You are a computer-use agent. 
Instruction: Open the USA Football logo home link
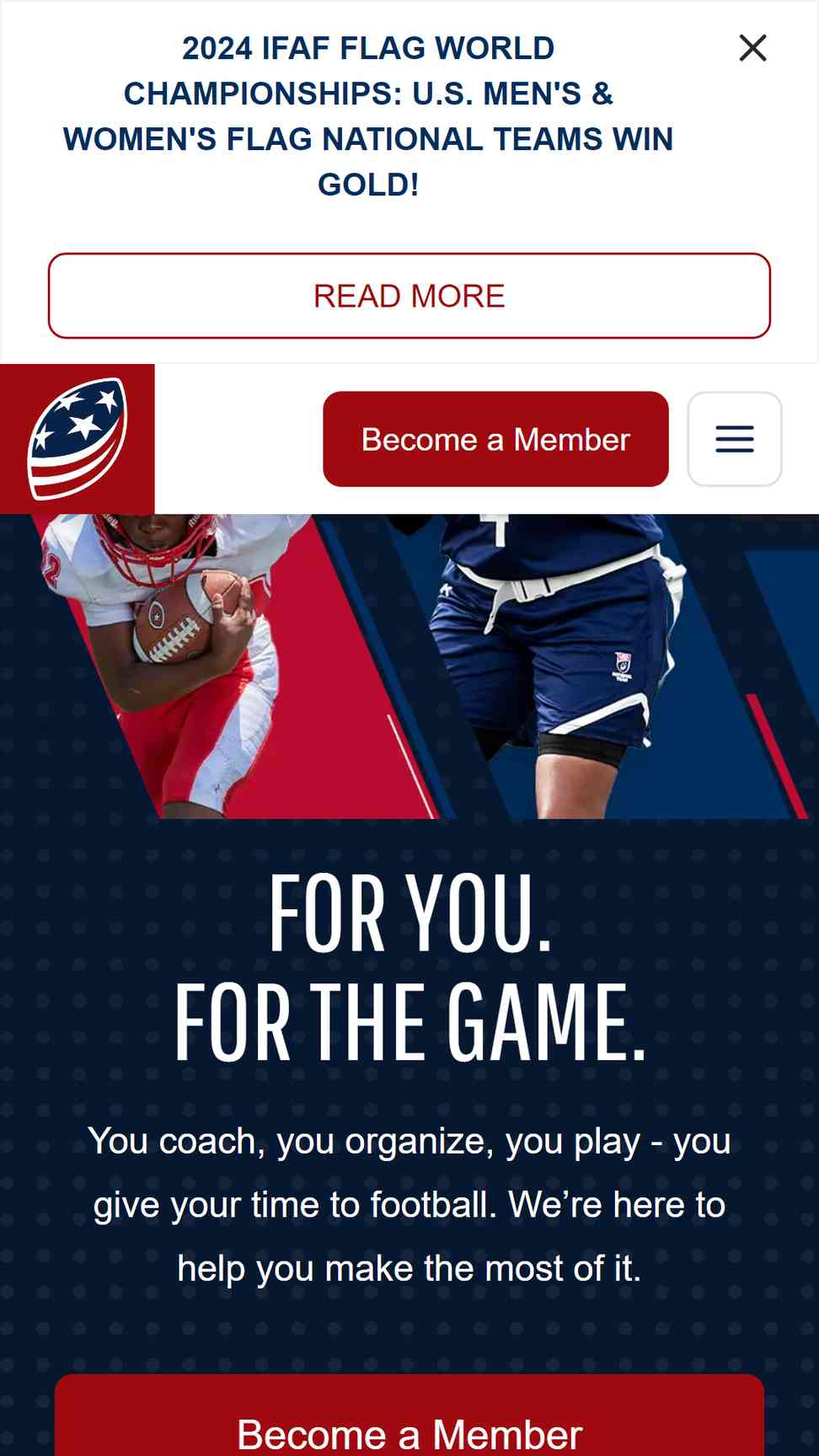coord(78,439)
